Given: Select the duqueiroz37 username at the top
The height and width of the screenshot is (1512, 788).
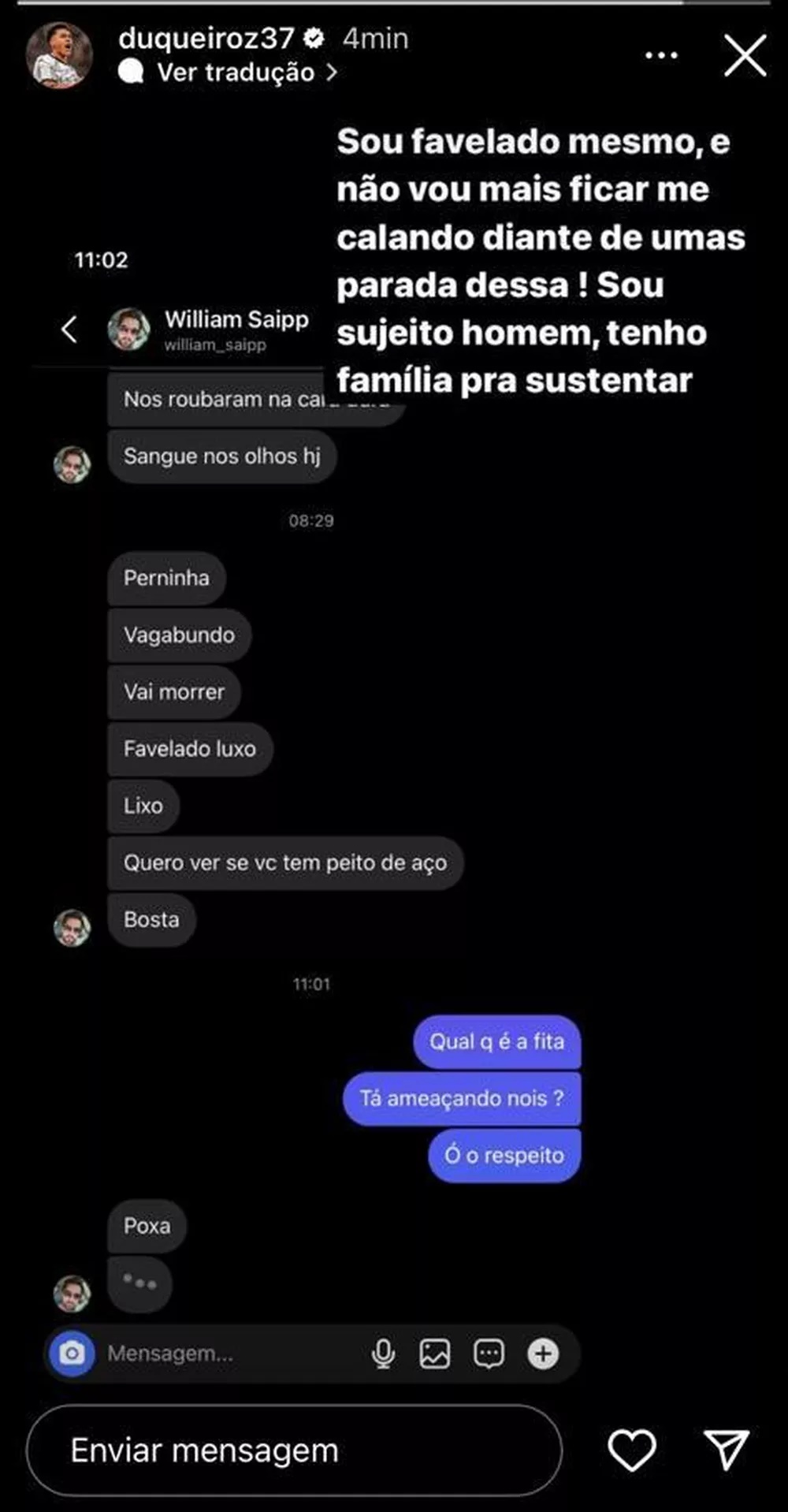Looking at the screenshot, I should click(x=209, y=38).
